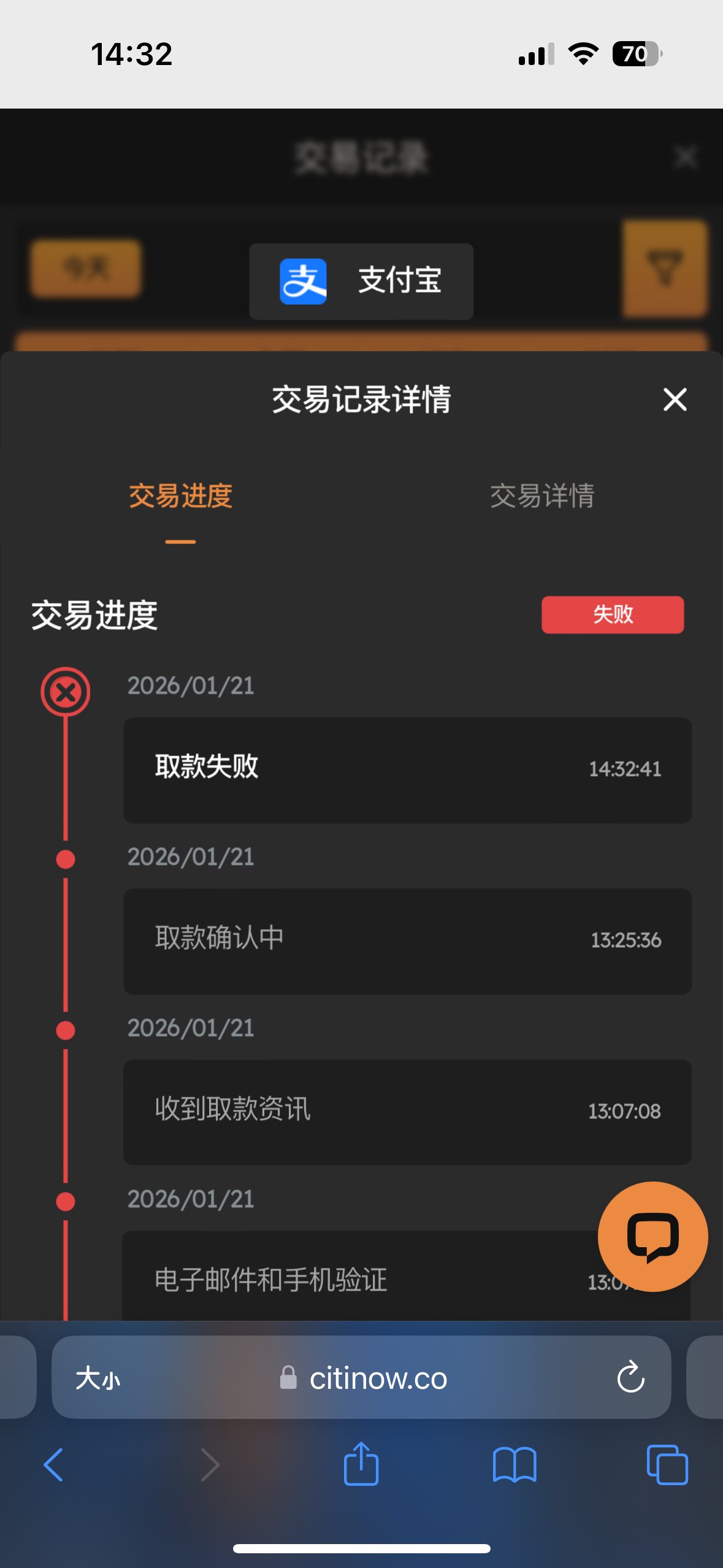Open the filter funnel icon
The height and width of the screenshot is (1568, 723).
(x=664, y=267)
